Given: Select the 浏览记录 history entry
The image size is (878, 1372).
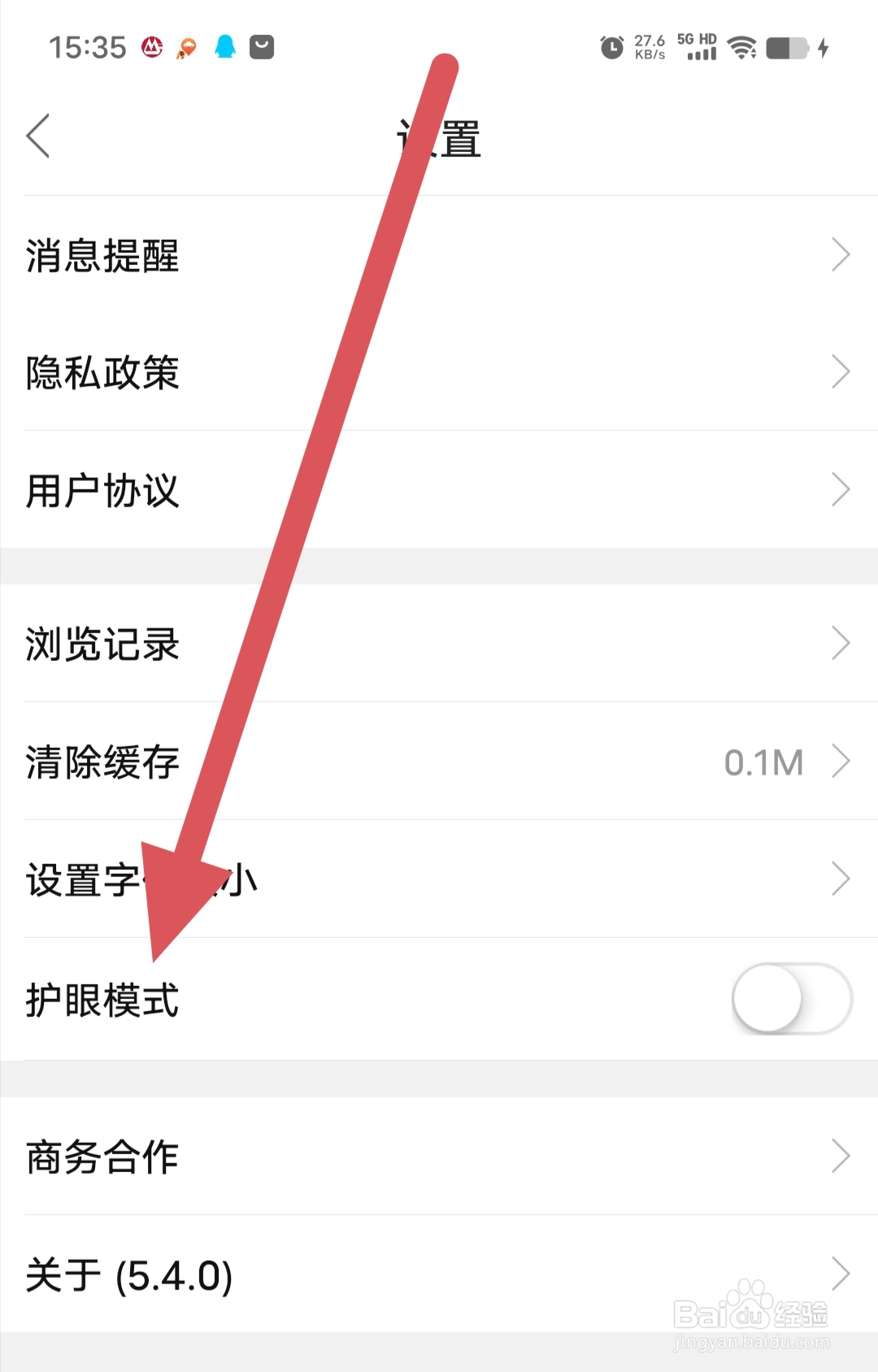Looking at the screenshot, I should (439, 644).
